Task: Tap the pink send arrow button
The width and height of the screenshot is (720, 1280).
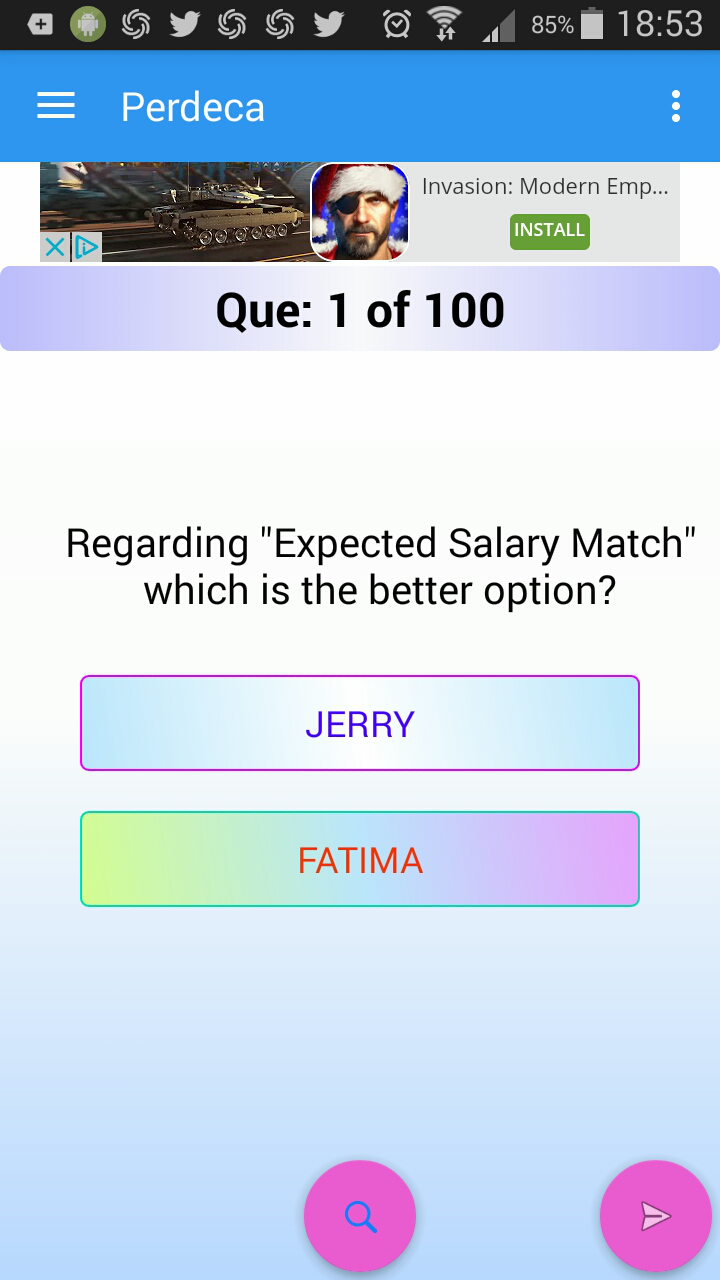Action: pos(656,1215)
